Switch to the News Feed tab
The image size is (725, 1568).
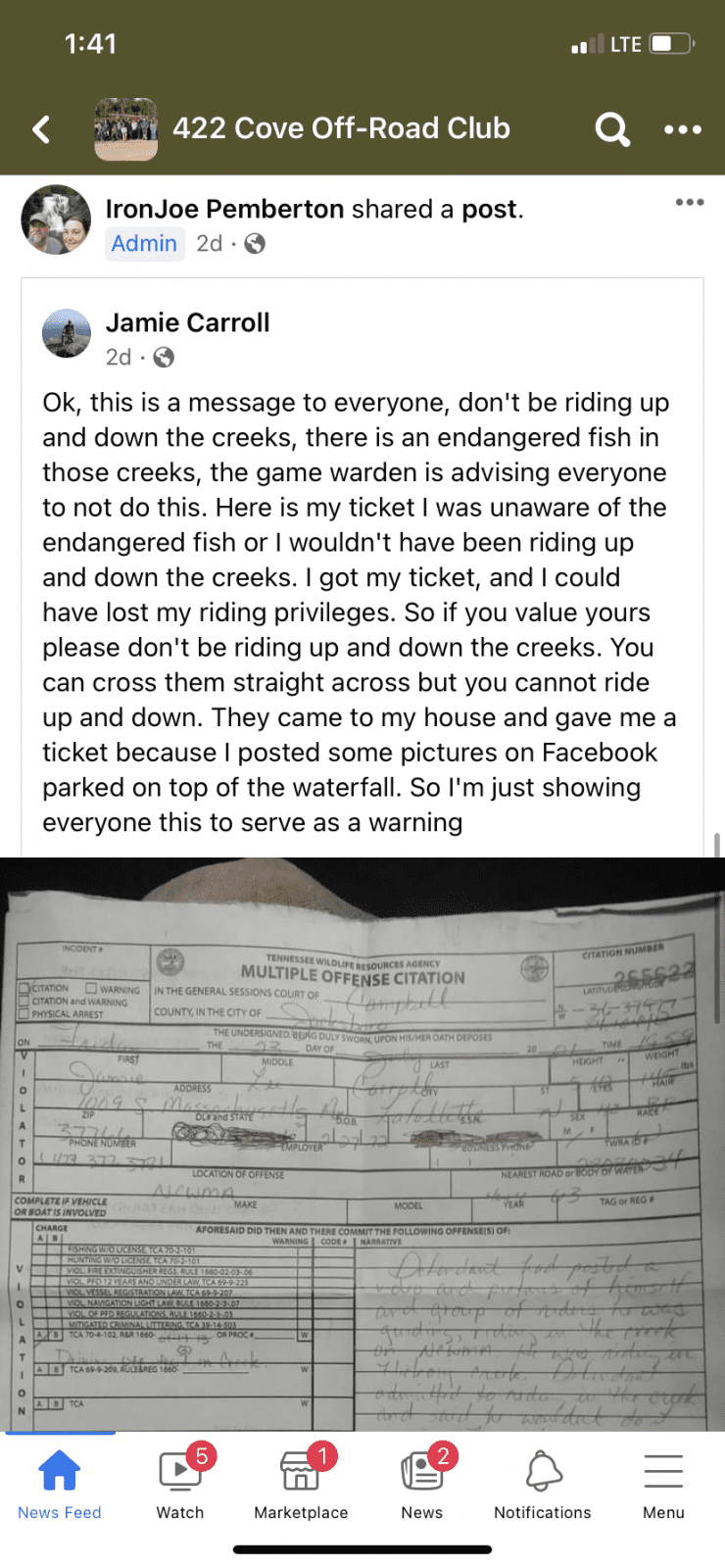coord(60,1484)
